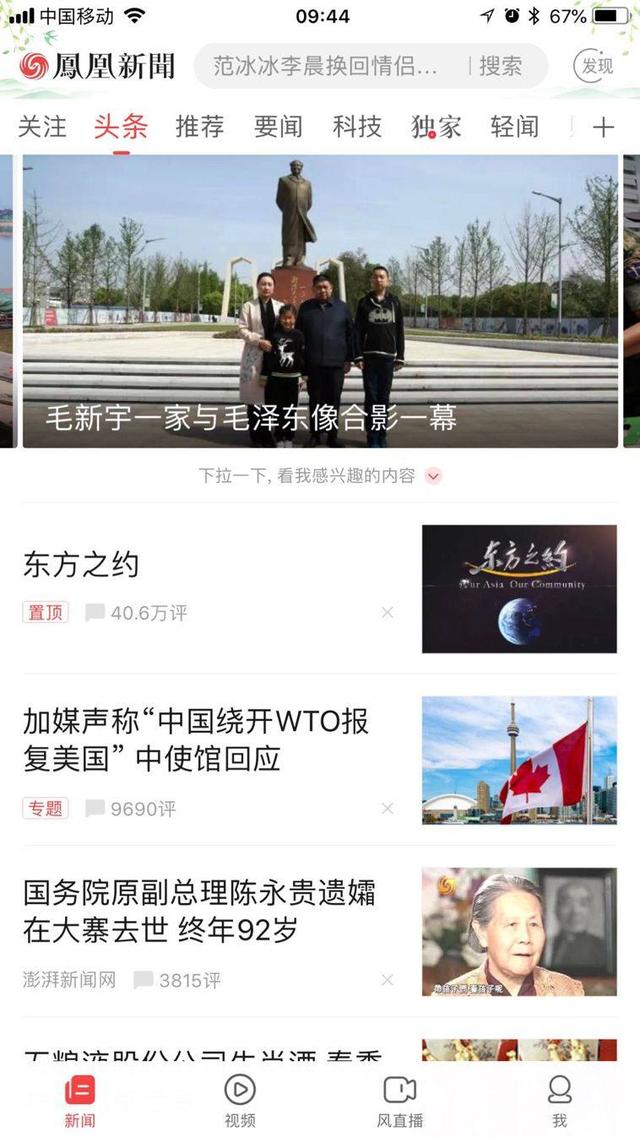
Task: Dismiss the 中使馆回应 news item
Action: pyautogui.click(x=387, y=808)
